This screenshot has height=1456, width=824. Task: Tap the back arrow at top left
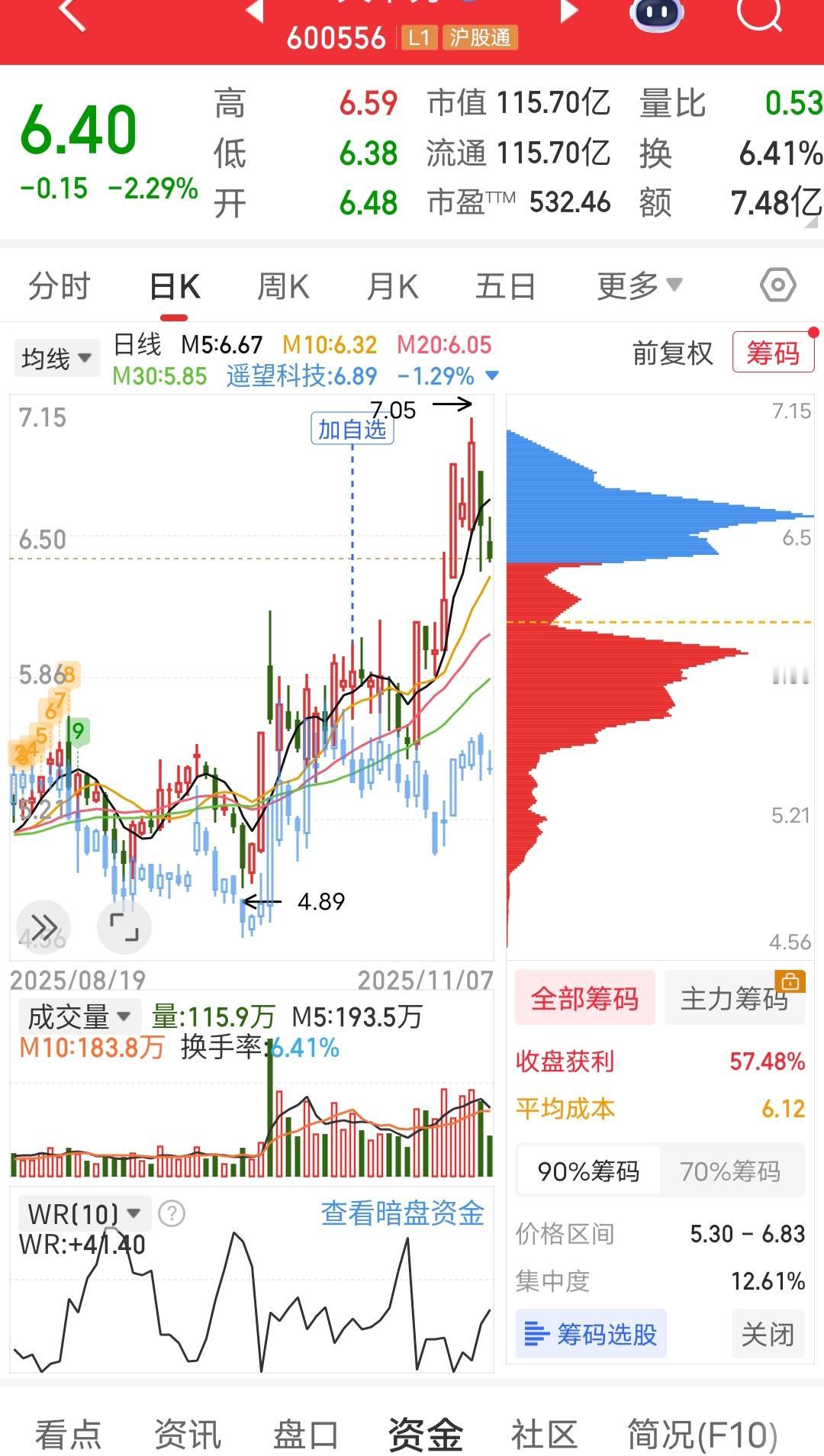tap(69, 14)
